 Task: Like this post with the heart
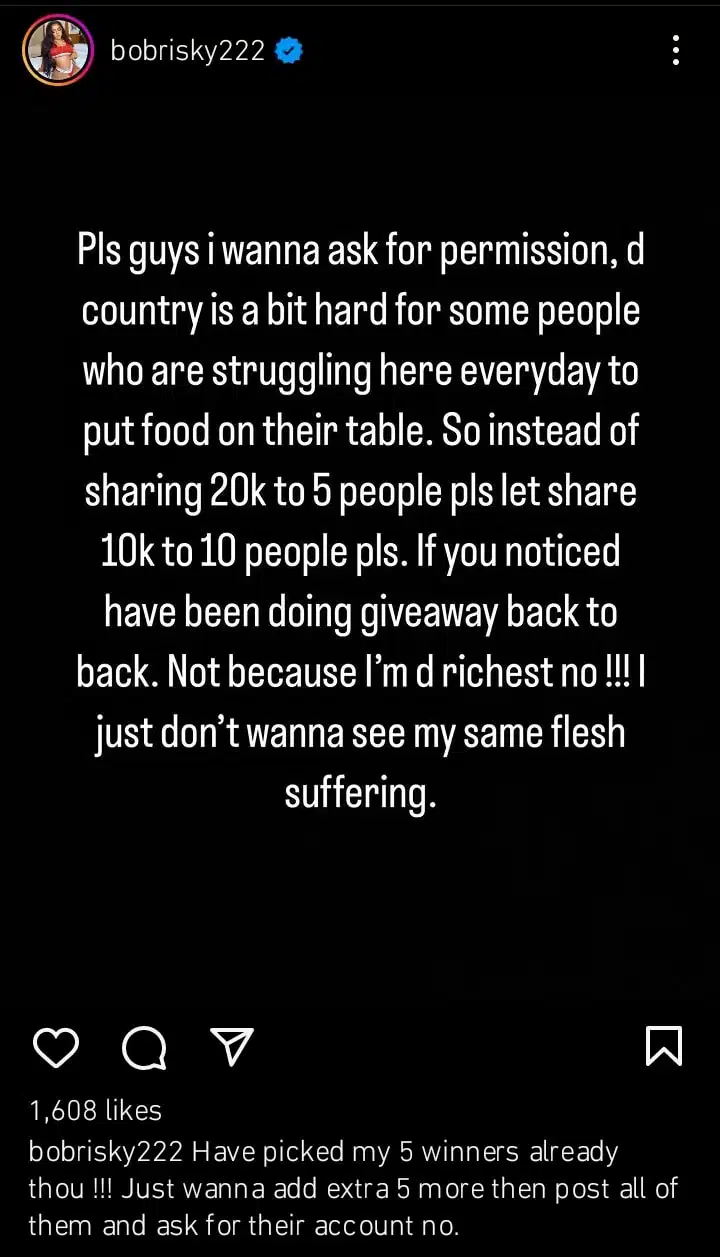point(56,1047)
